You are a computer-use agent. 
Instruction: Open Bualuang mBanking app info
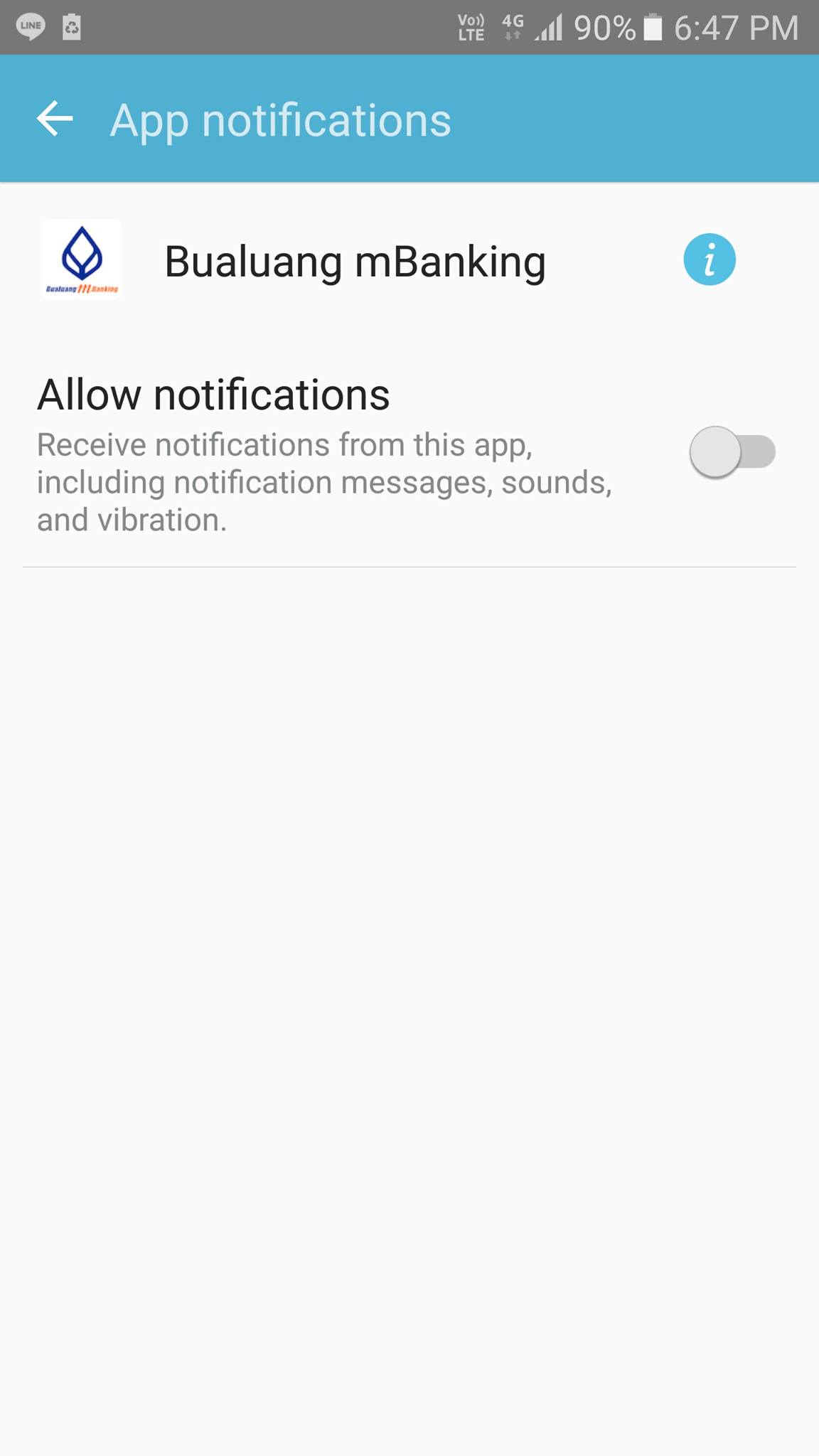click(x=709, y=259)
